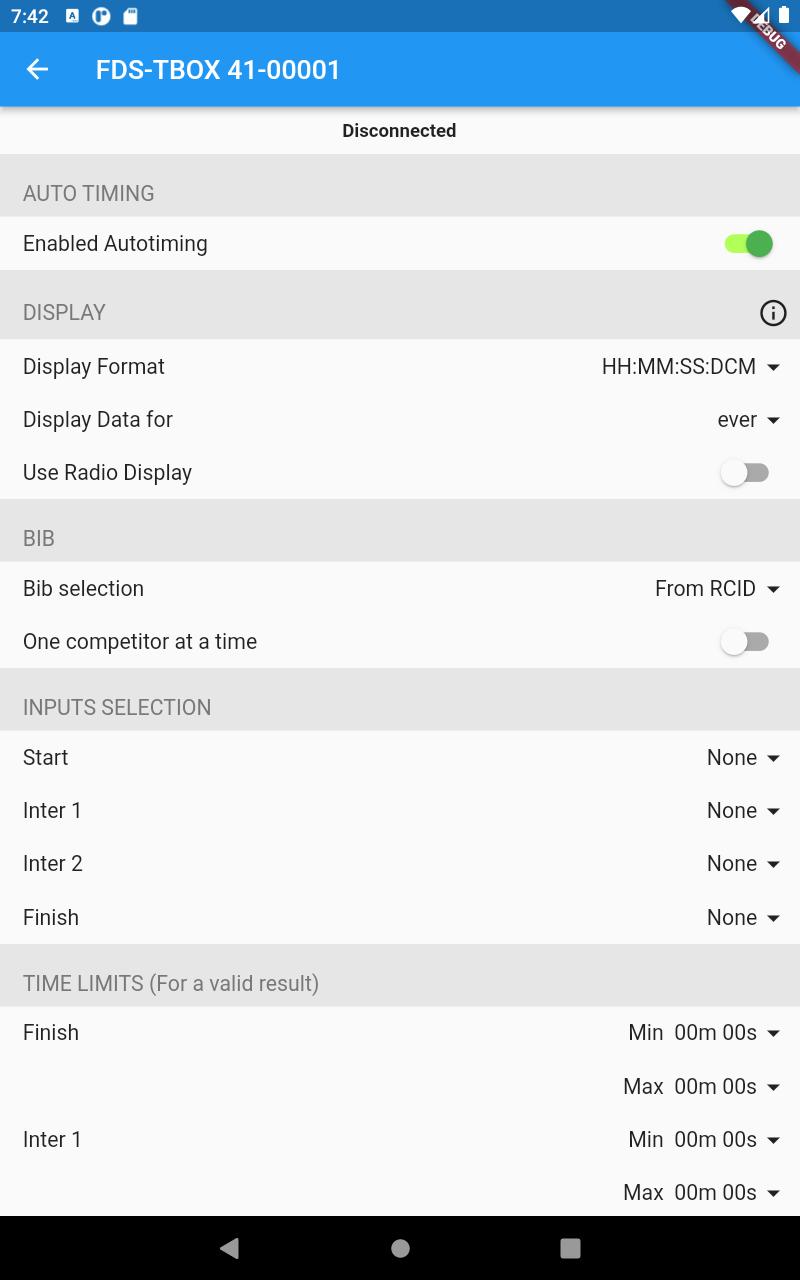800x1280 pixels.
Task: Change the Display Data for dropdown
Action: (x=749, y=420)
